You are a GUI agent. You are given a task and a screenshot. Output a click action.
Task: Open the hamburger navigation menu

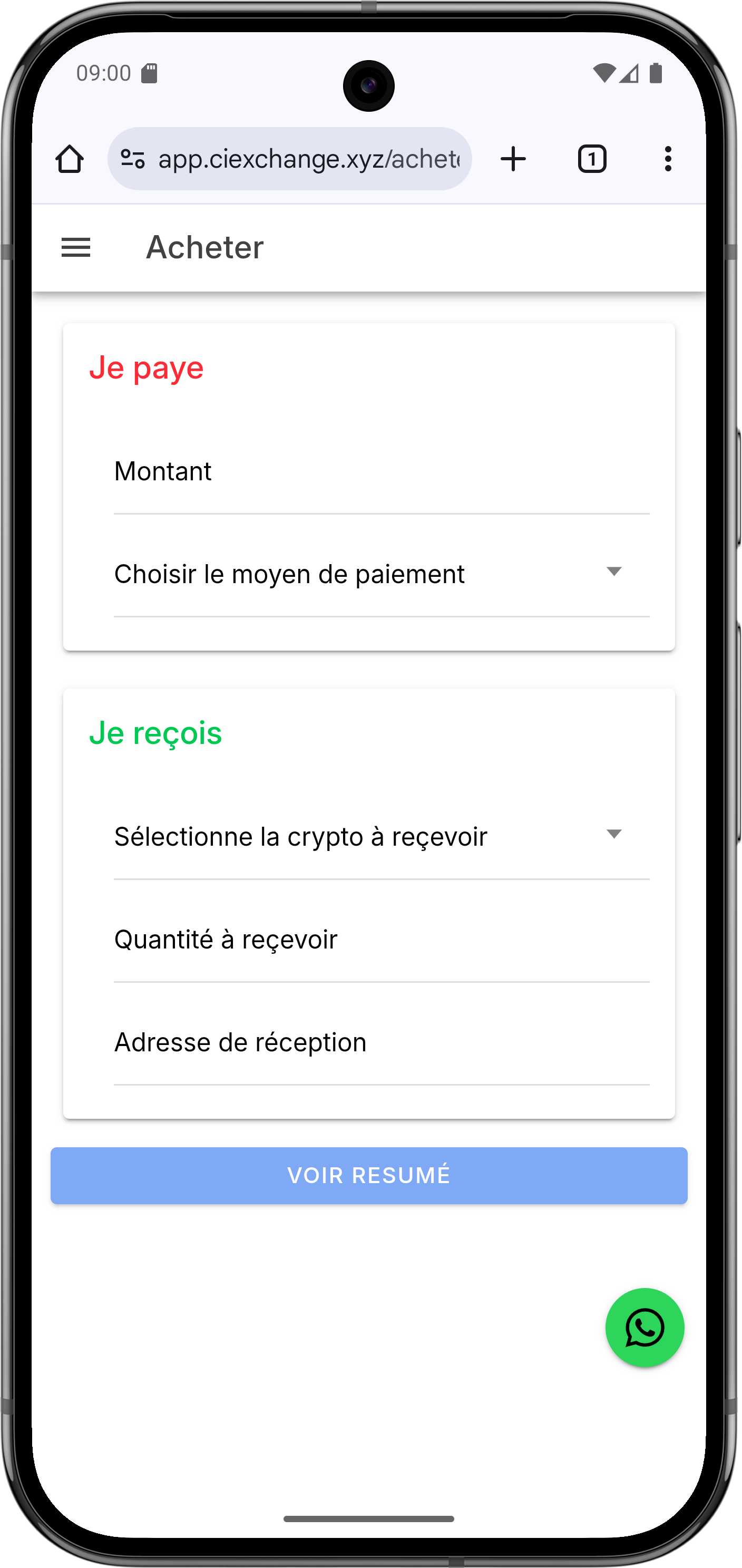(x=76, y=248)
